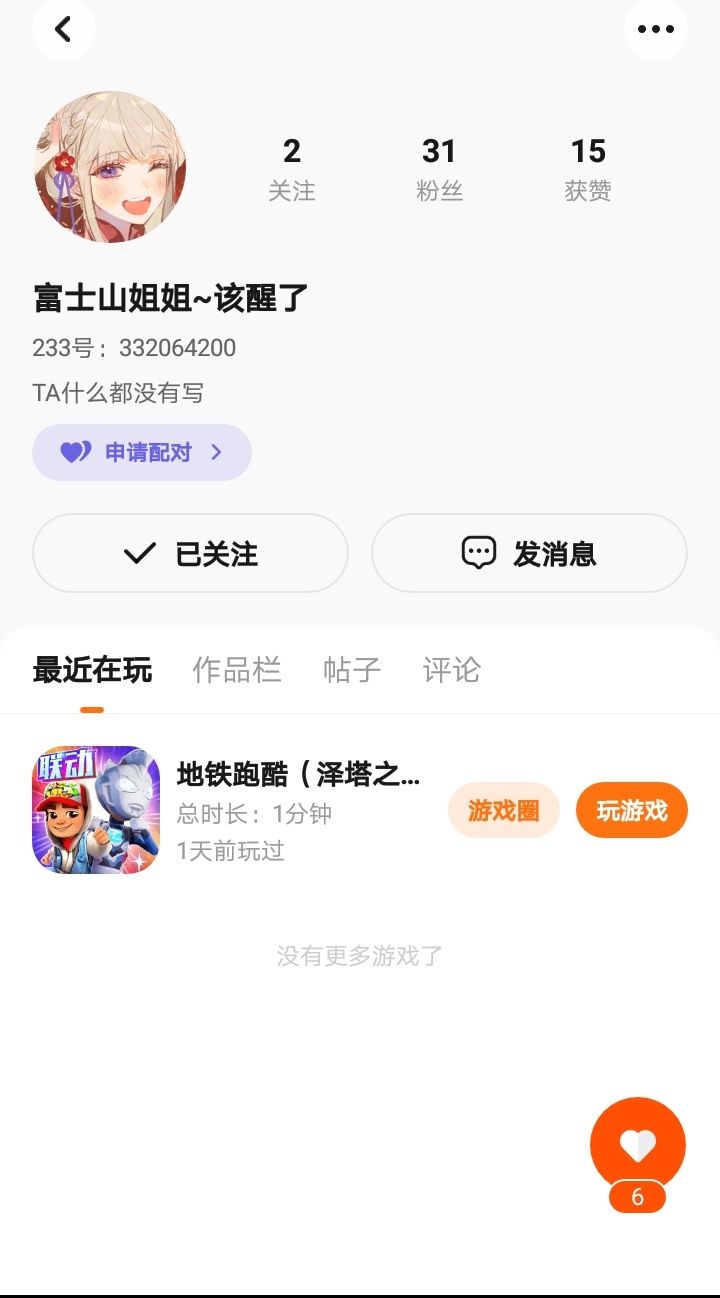Switch to the 评论 tab
The height and width of the screenshot is (1298, 720).
click(x=452, y=670)
